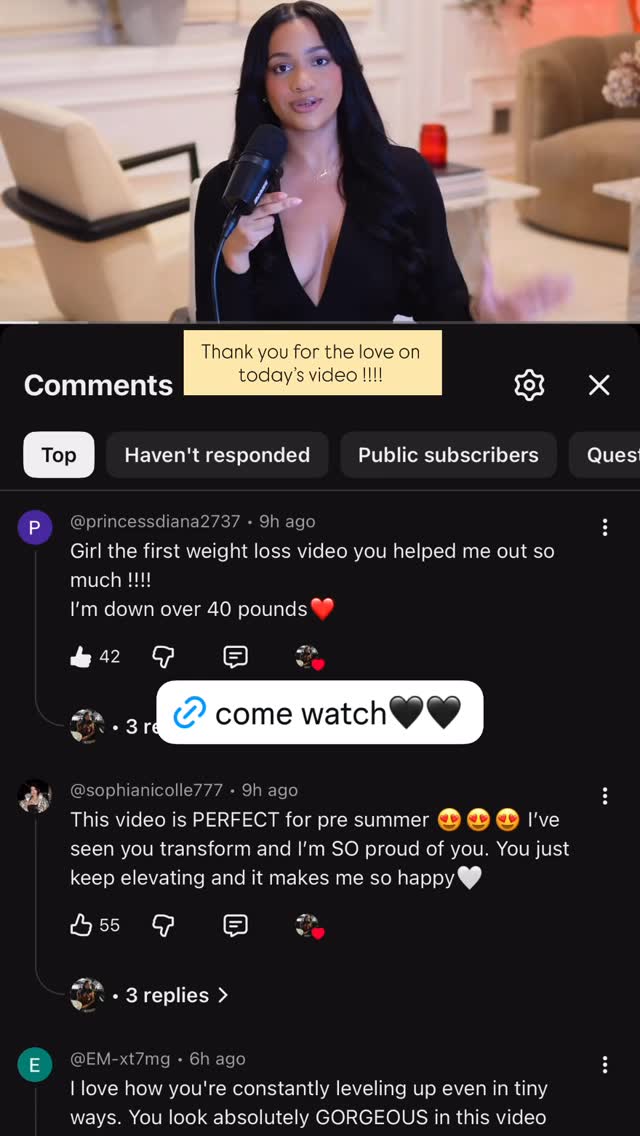Open options menu for sophianicolle777's comment
The image size is (640, 1136).
(604, 796)
